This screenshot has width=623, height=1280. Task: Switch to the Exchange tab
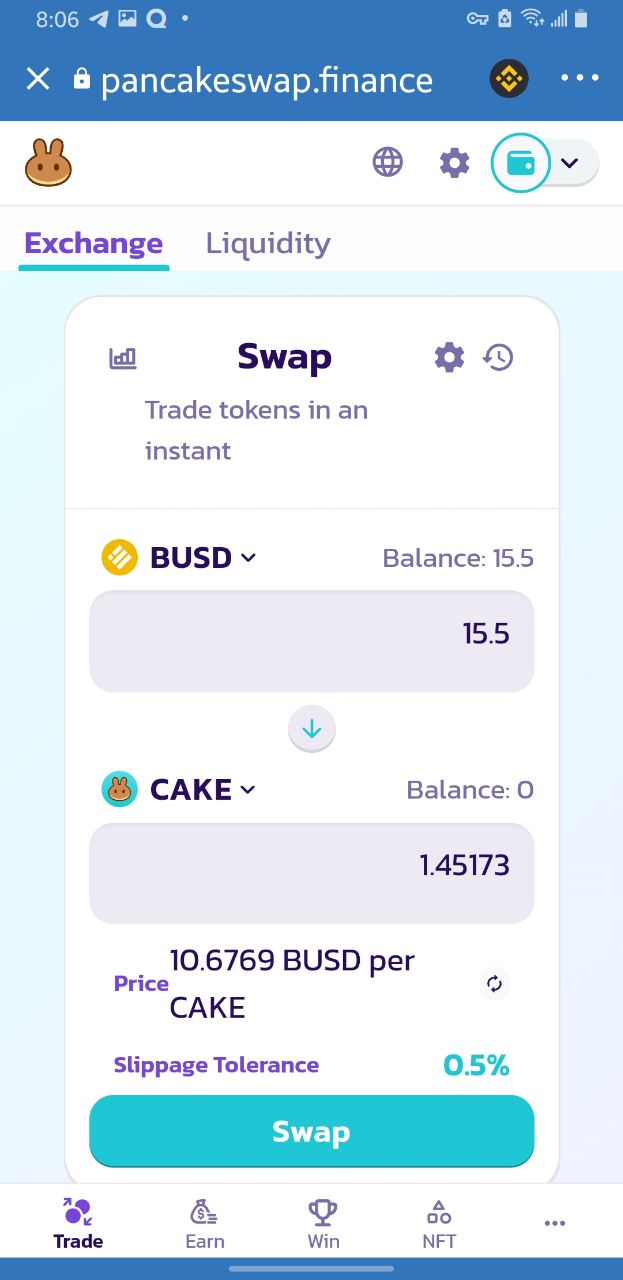[x=94, y=243]
